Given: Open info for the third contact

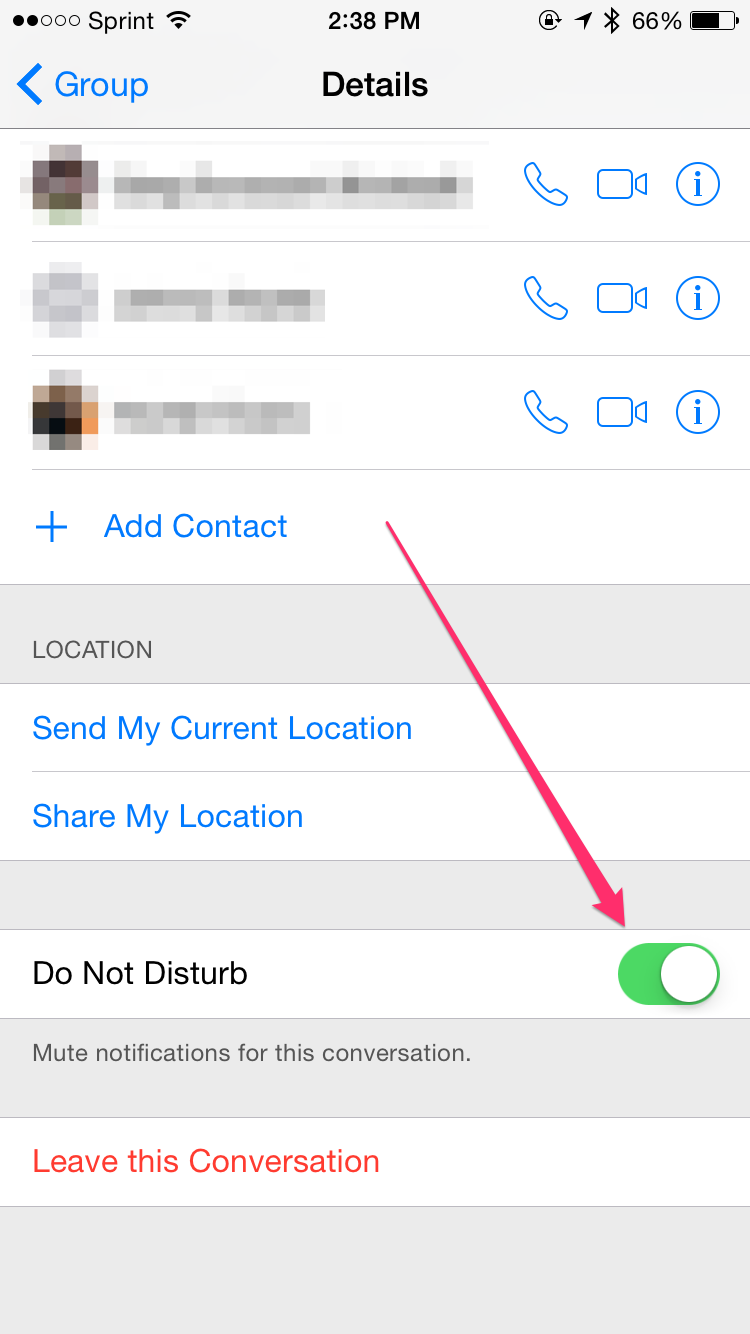Looking at the screenshot, I should tap(698, 412).
